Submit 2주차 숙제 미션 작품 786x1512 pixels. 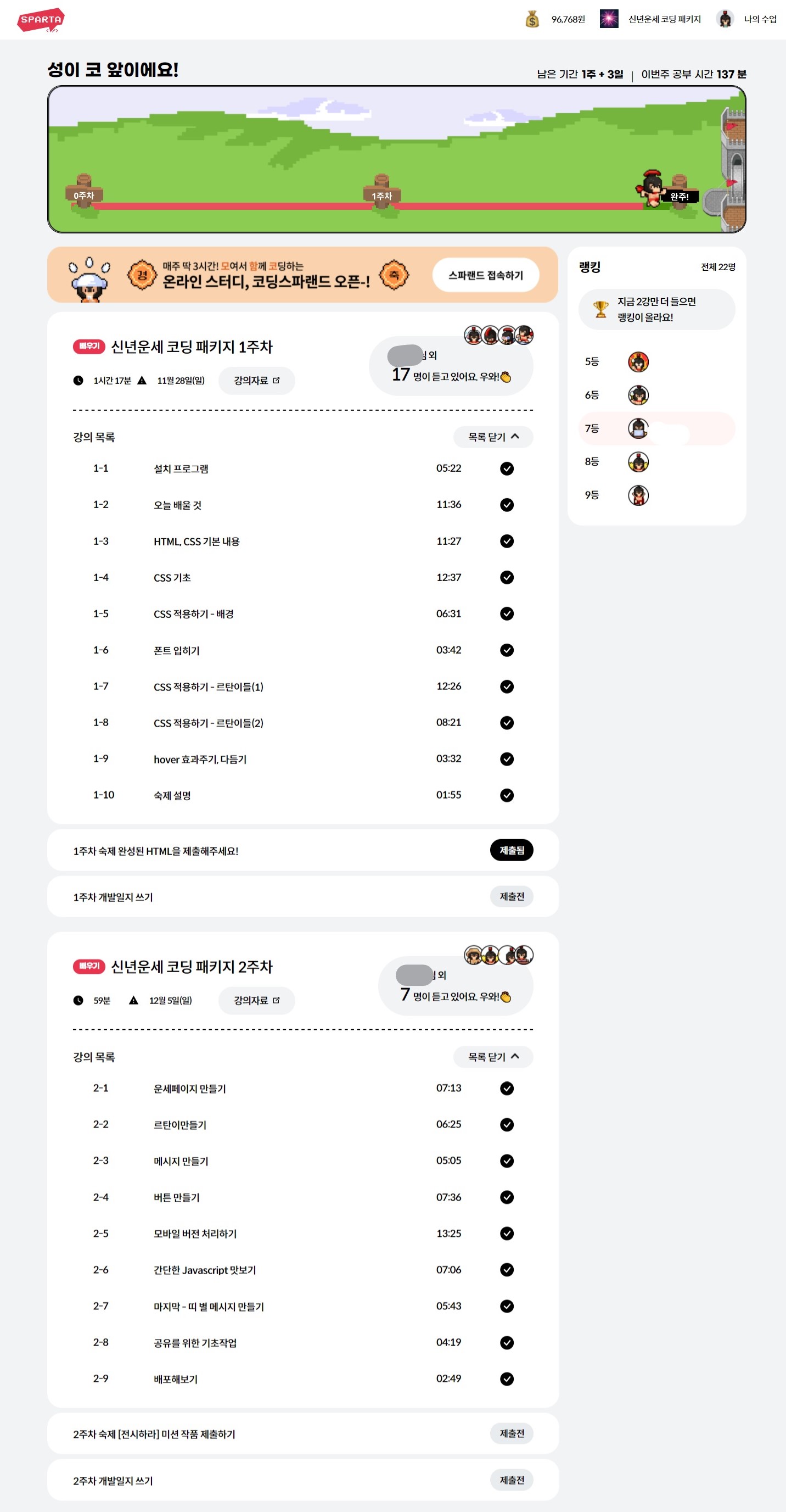[x=512, y=1433]
